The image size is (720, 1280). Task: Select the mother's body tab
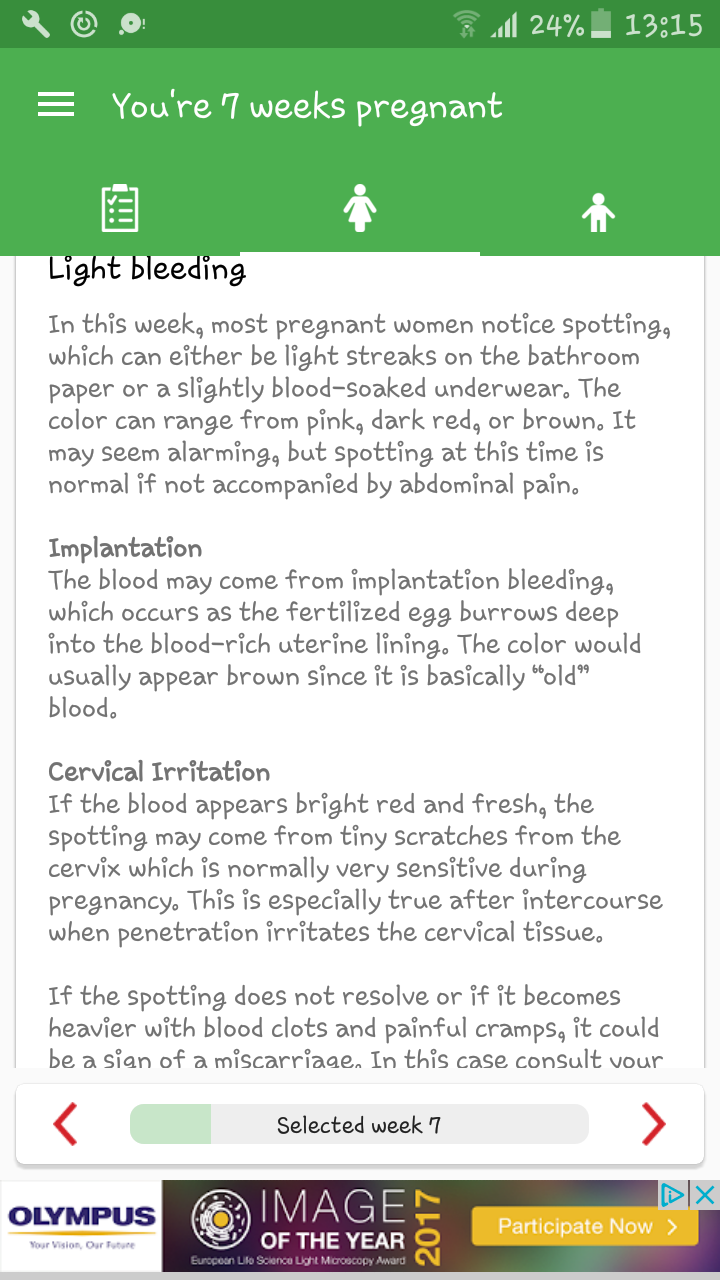pos(359,209)
